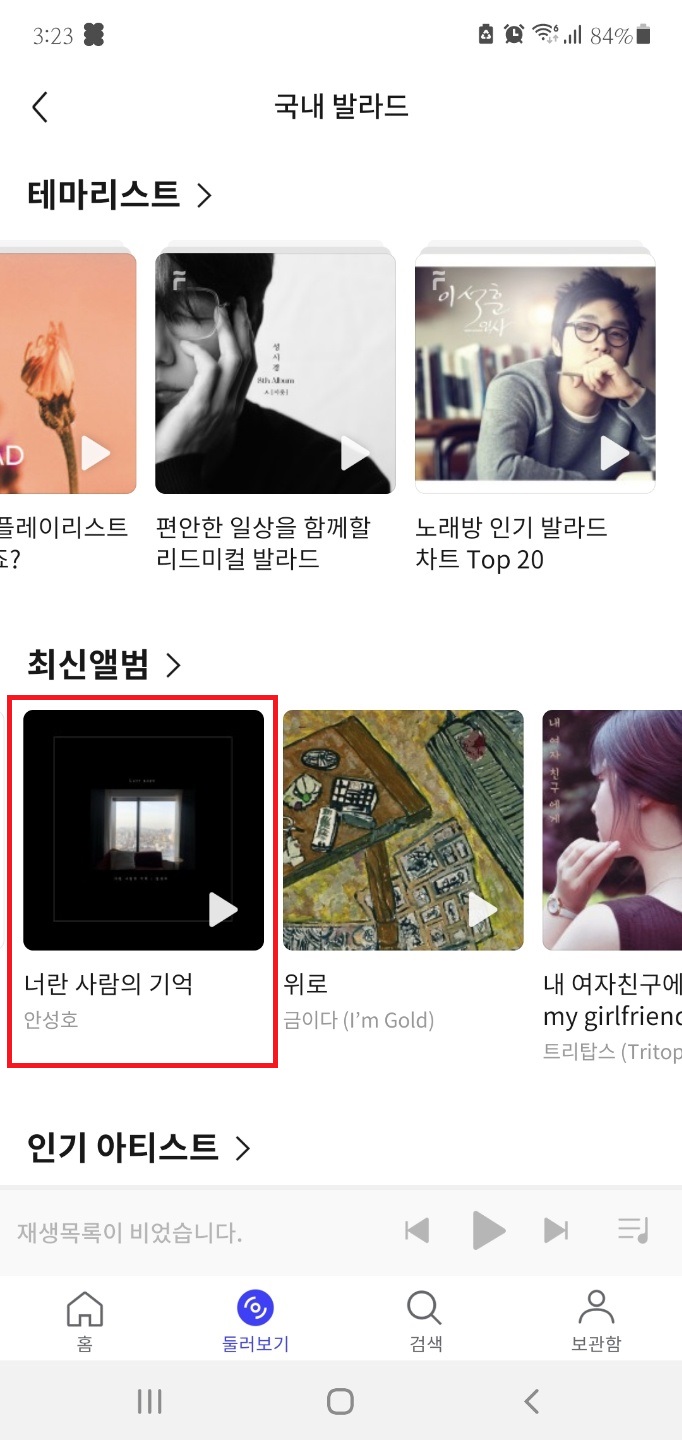Skip to the next track in mini player
The height and width of the screenshot is (1440, 682).
tap(556, 1230)
